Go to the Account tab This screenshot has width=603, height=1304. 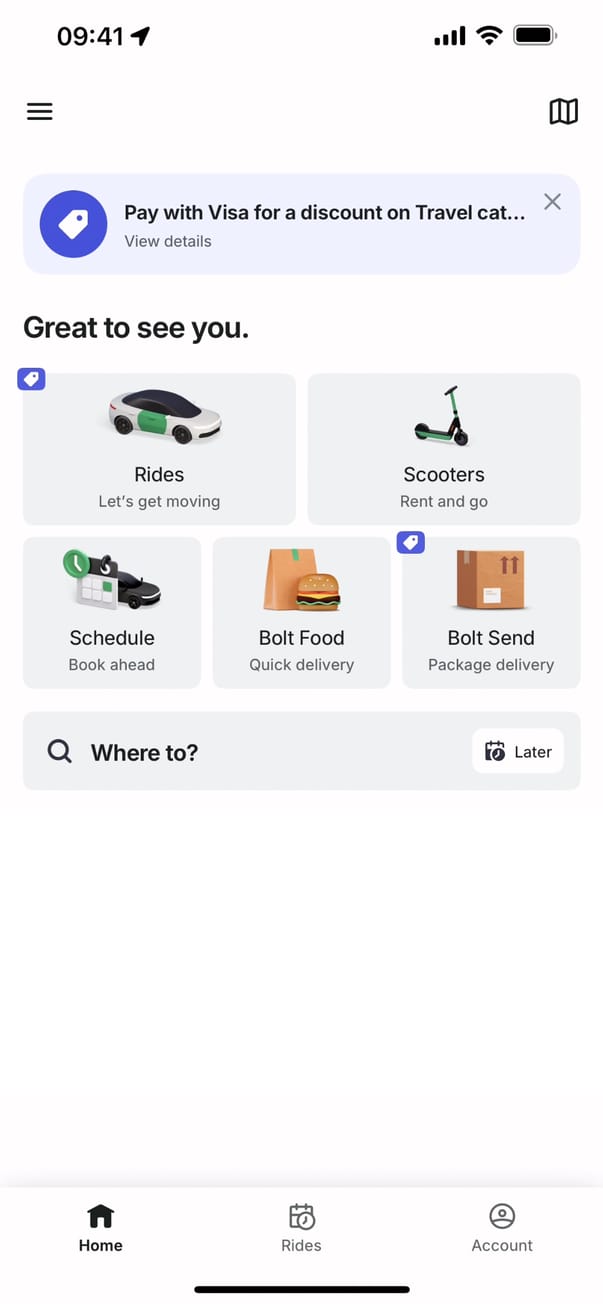pos(502,1228)
